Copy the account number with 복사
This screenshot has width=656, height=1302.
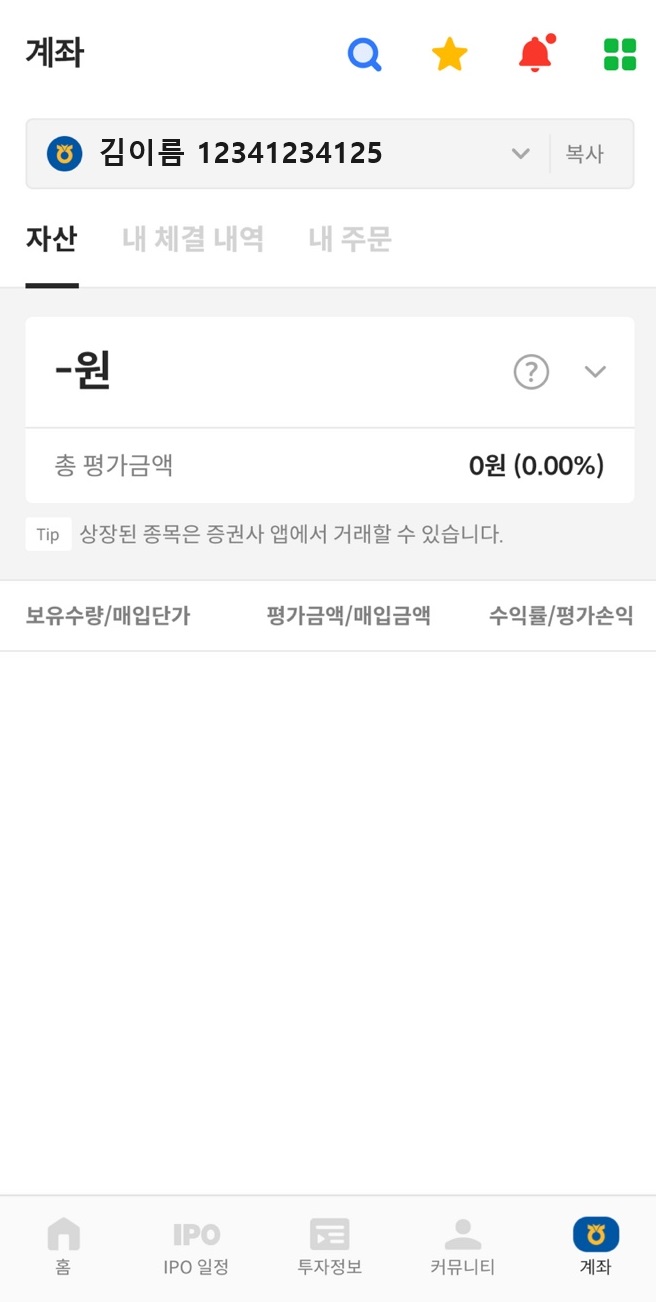(585, 154)
